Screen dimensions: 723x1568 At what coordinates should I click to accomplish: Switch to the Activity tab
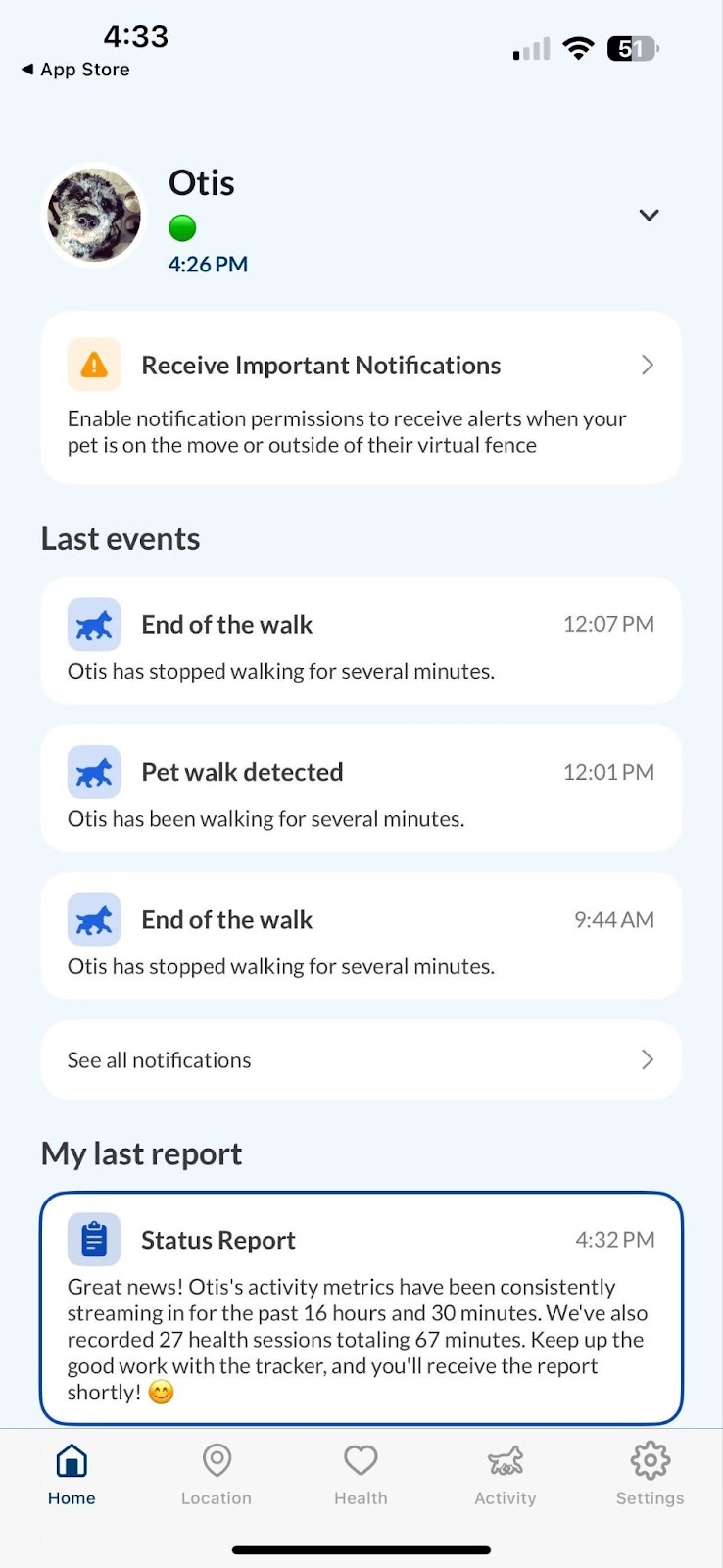(506, 1474)
